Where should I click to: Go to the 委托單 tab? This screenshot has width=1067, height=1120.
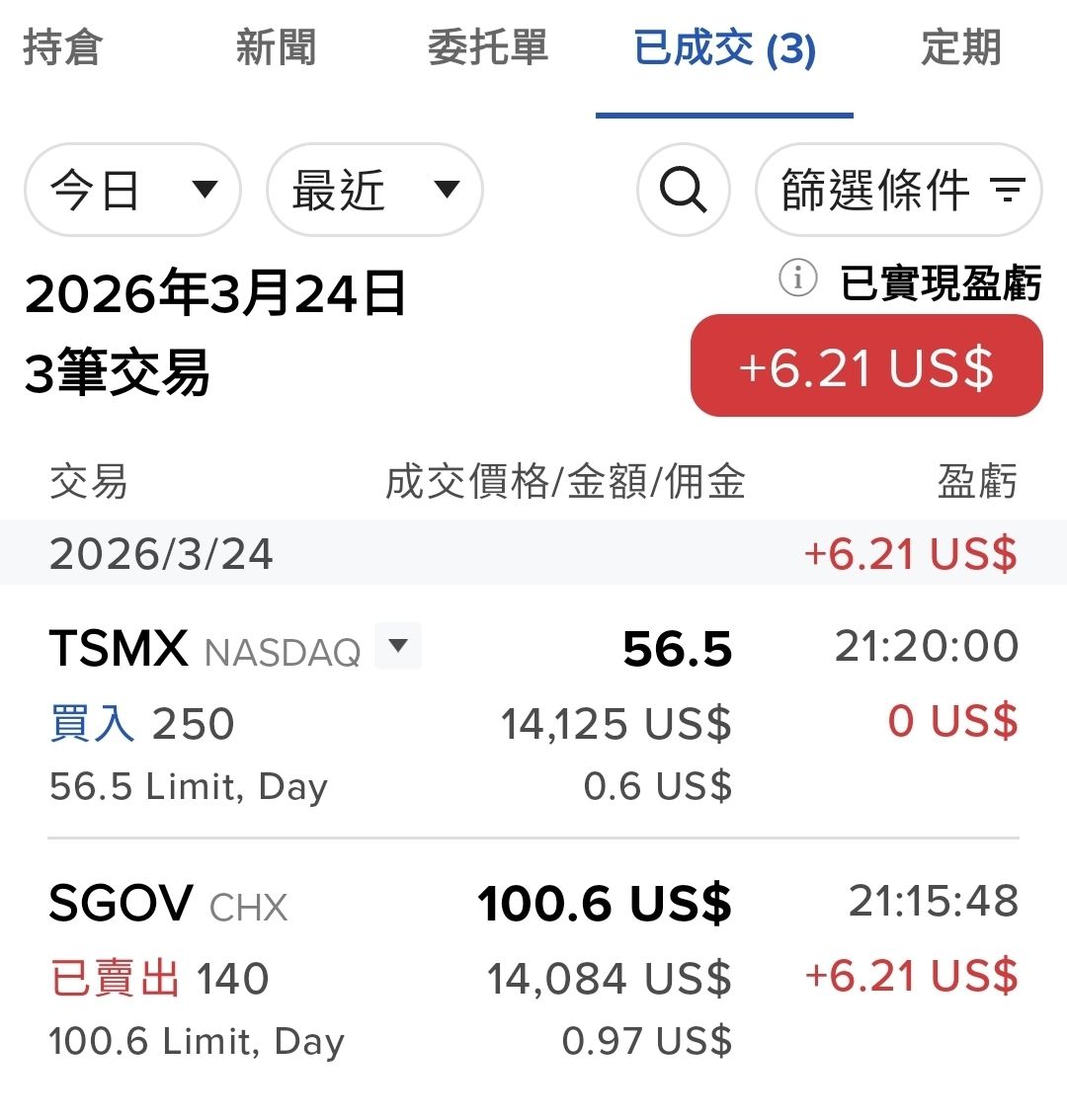coord(487,47)
